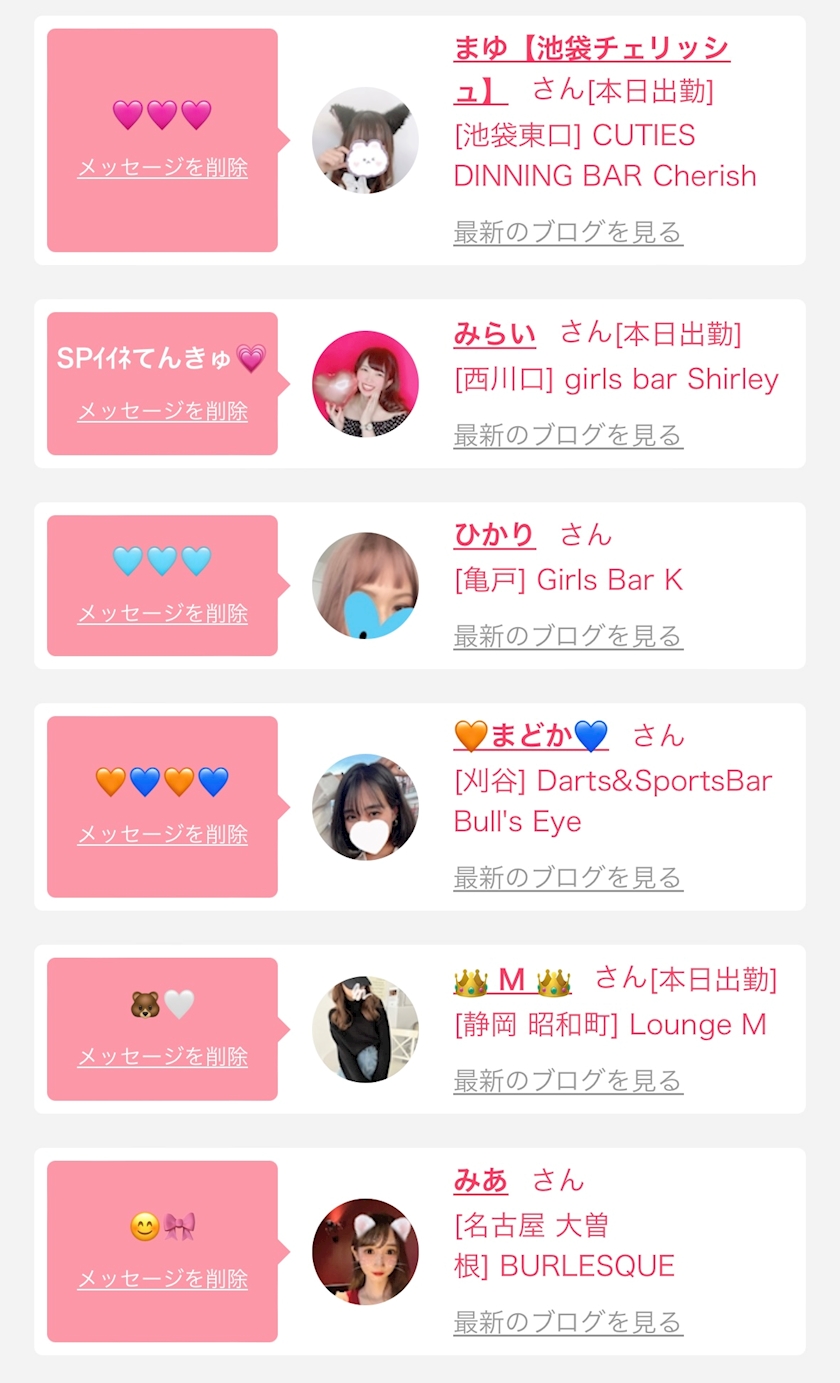The height and width of the screenshot is (1383, 840).
Task: Open the 👑 M 👑 profile link
Action: click(512, 981)
